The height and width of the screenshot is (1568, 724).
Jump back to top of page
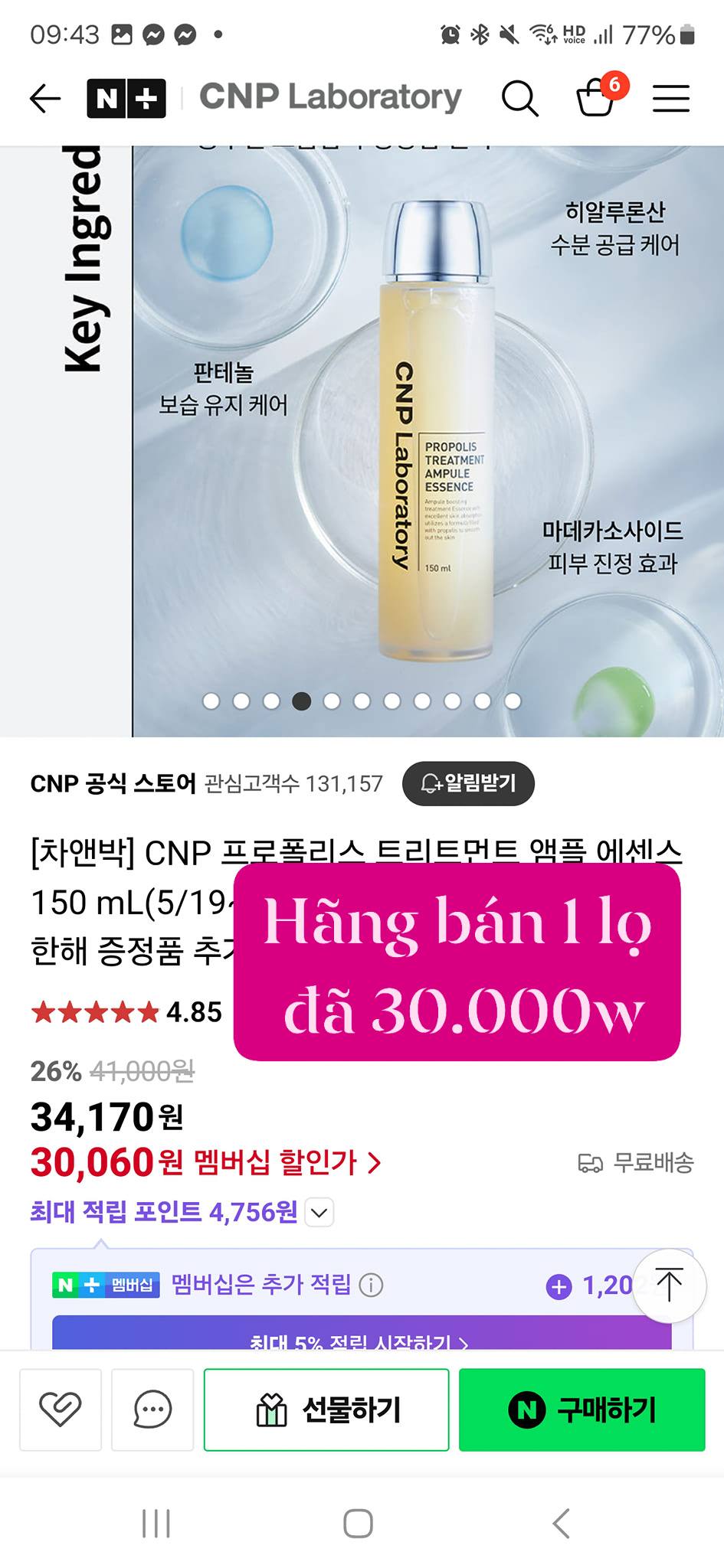(x=669, y=1285)
